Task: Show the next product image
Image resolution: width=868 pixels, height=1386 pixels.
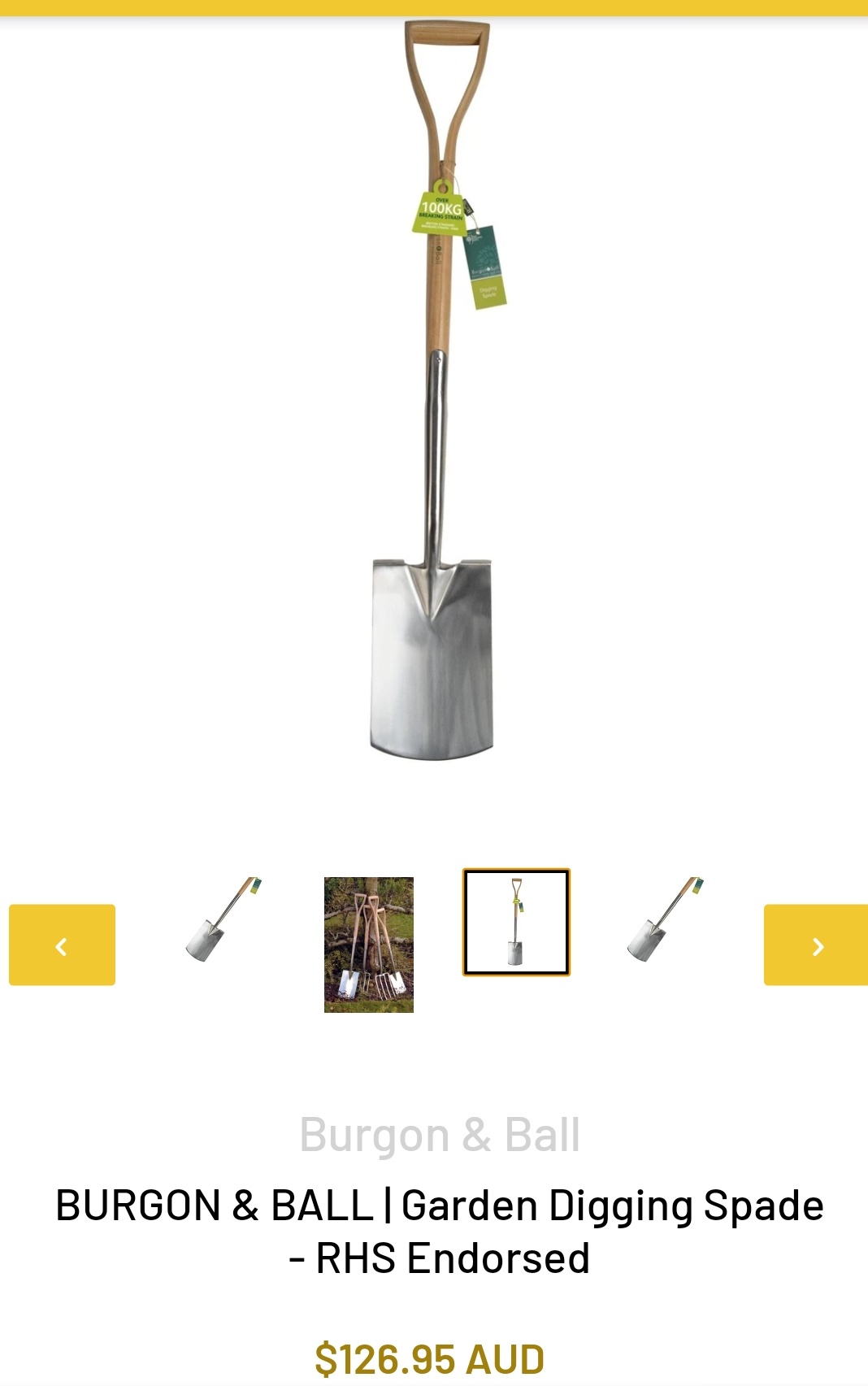Action: pos(816,945)
